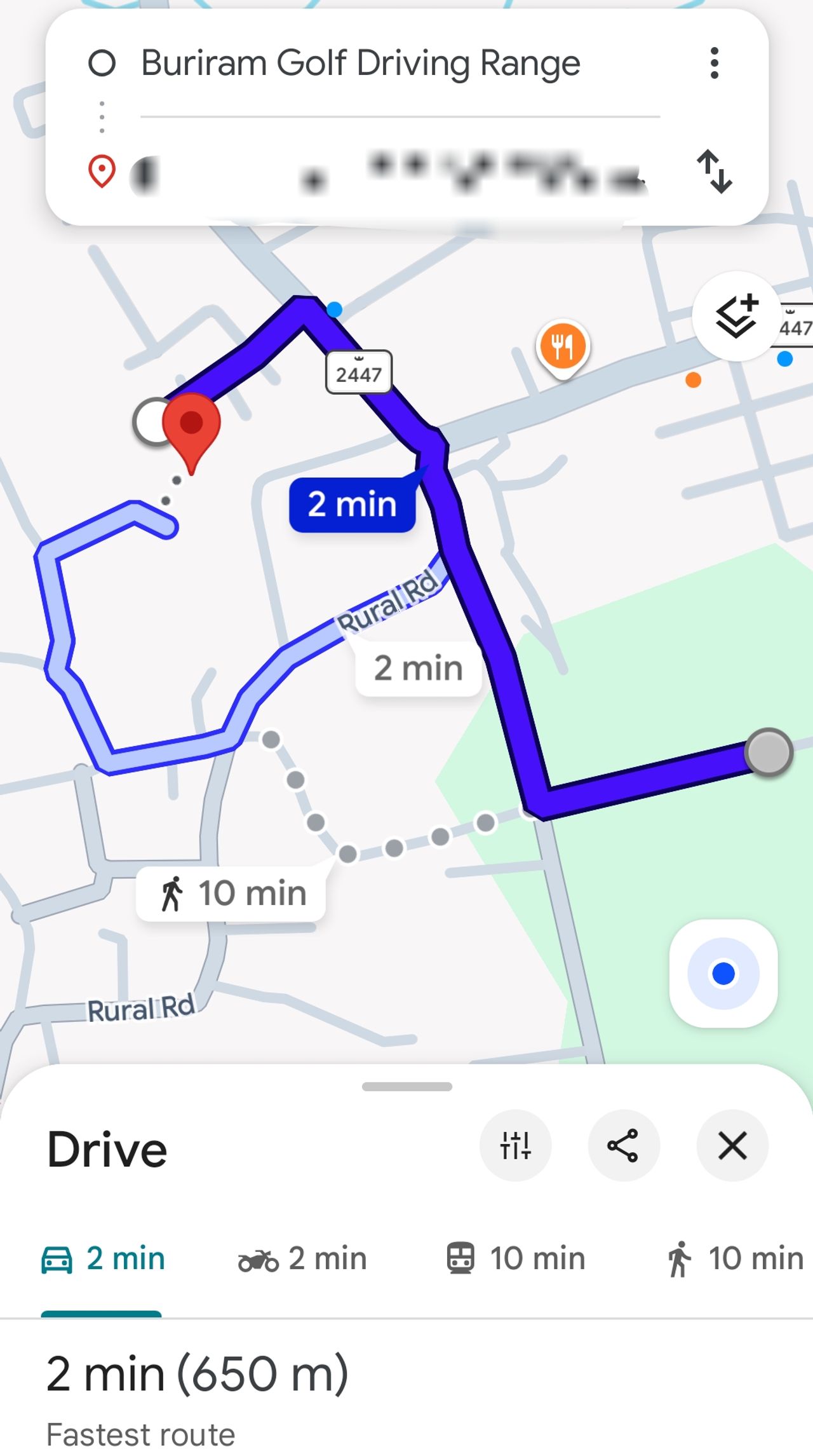Screen dimensions: 813x1456
Task: Tap the orange restaurant marker on map
Action: pyautogui.click(x=563, y=347)
